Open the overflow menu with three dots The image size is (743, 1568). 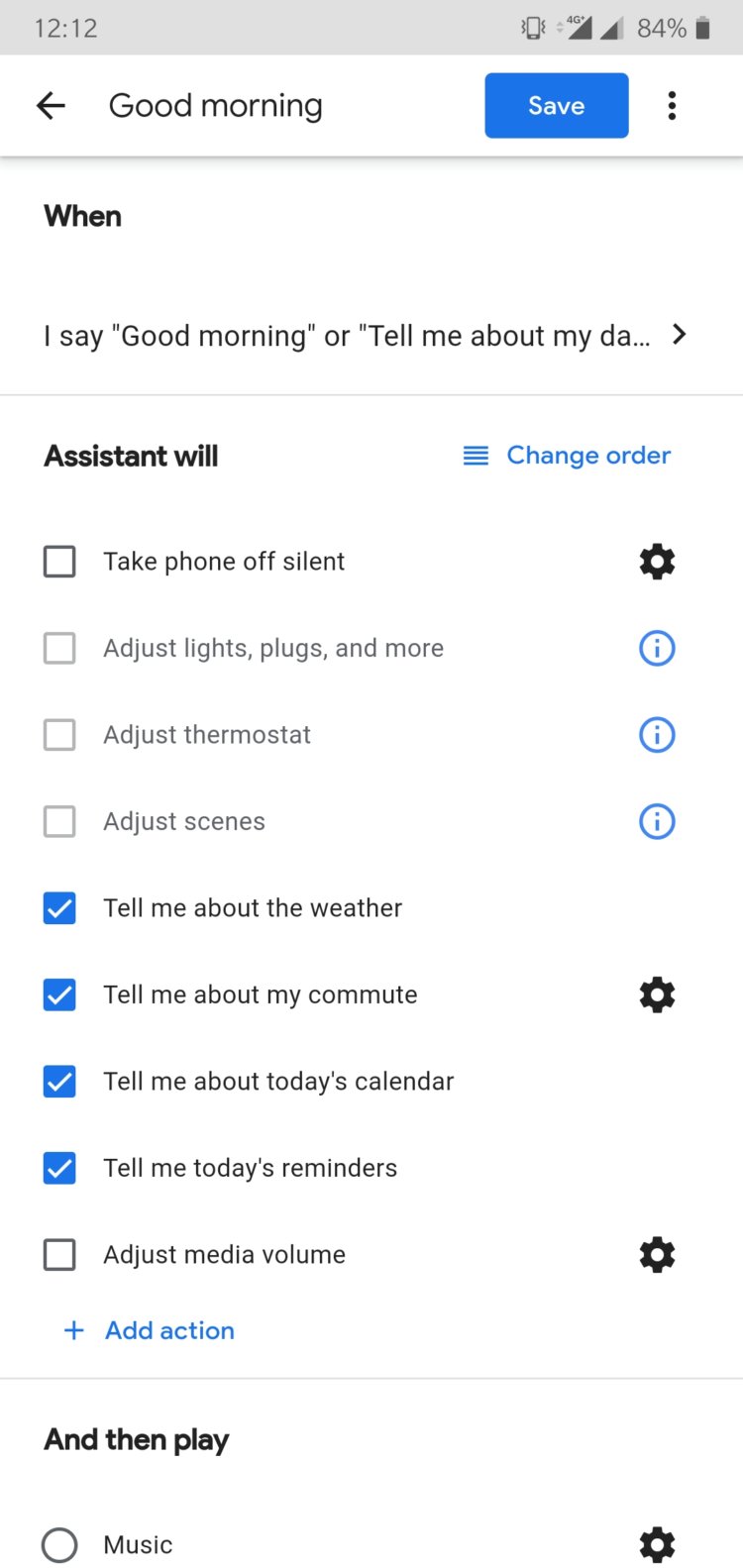pos(672,105)
